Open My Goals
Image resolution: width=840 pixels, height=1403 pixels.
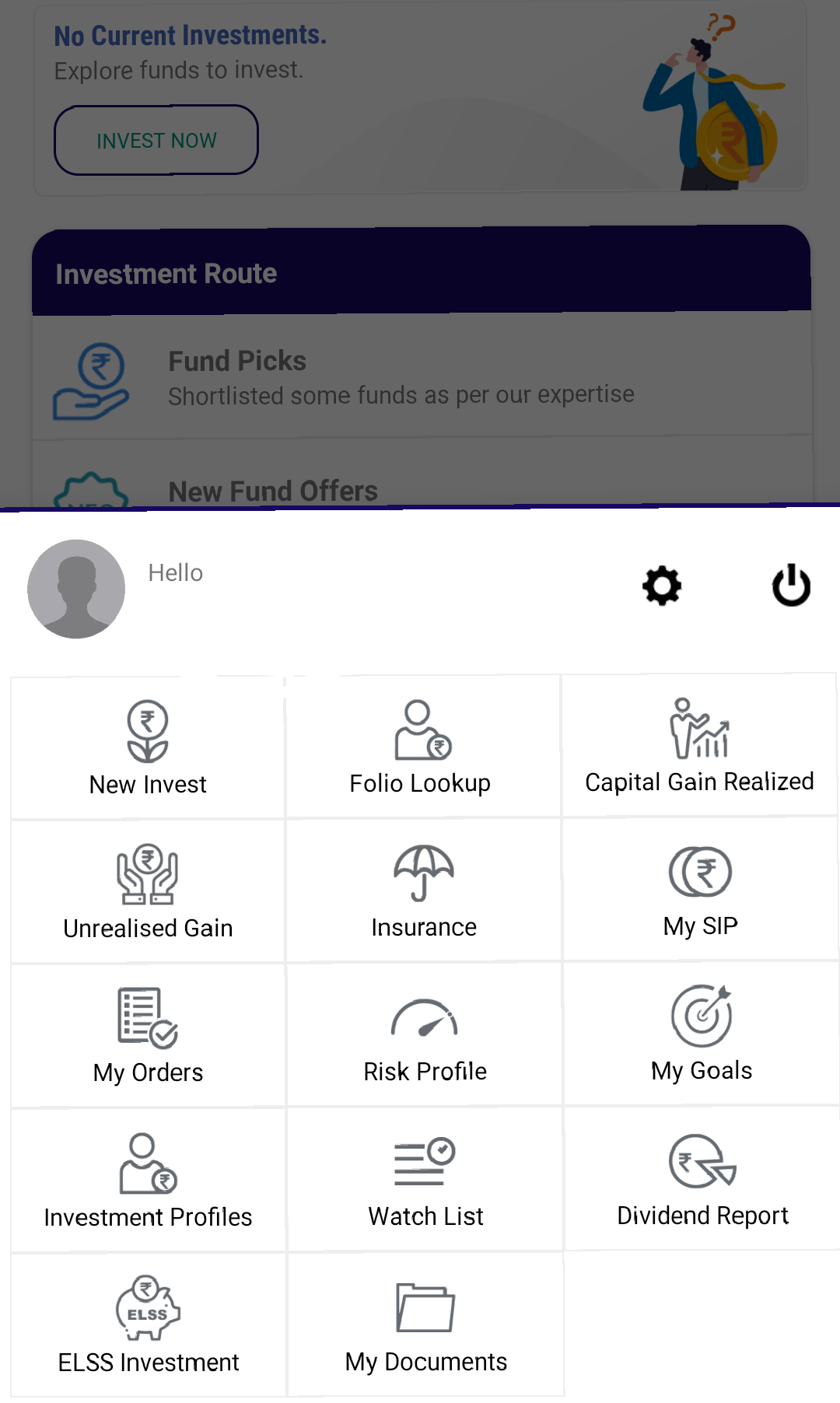(x=701, y=1034)
